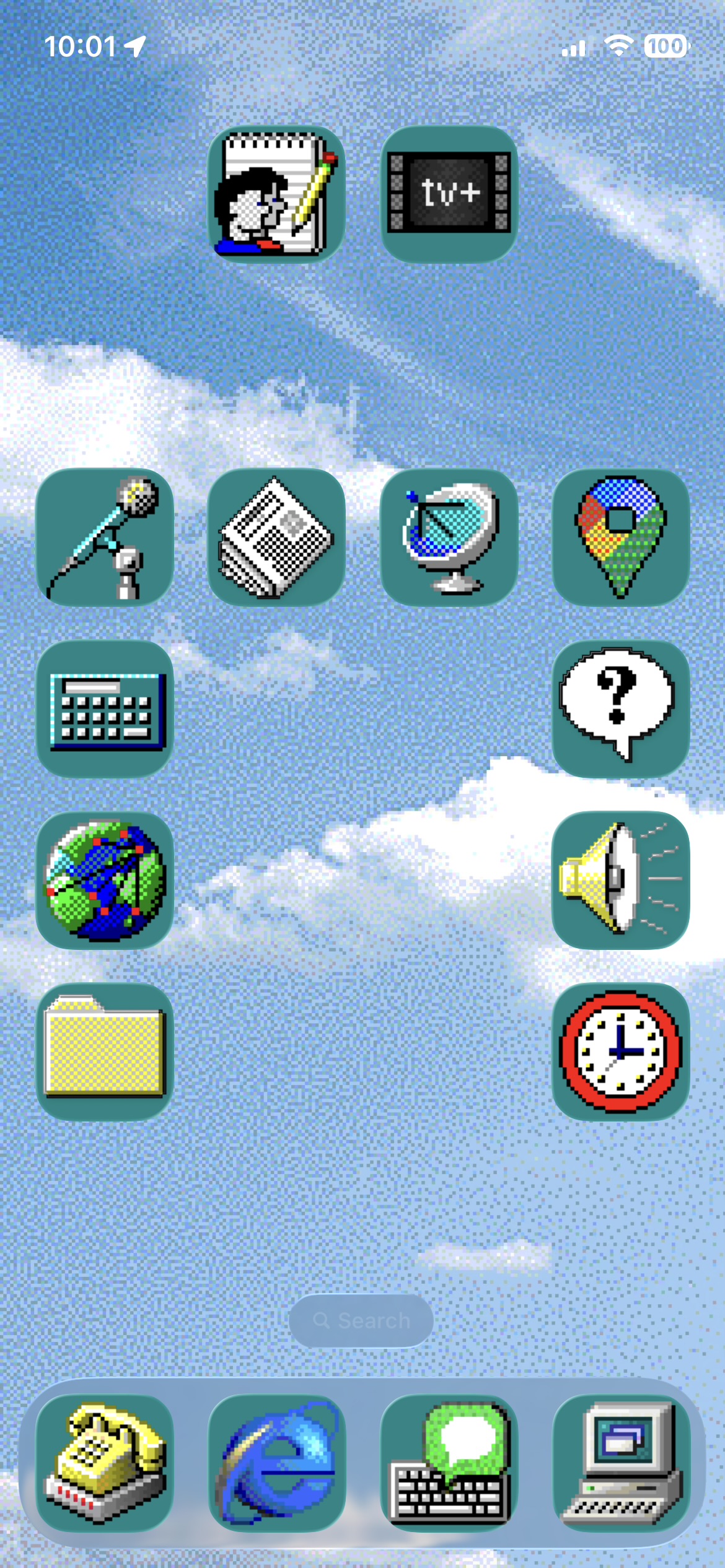The width and height of the screenshot is (725, 1568).
Task: Open the green bubble messages app
Action: click(449, 1463)
